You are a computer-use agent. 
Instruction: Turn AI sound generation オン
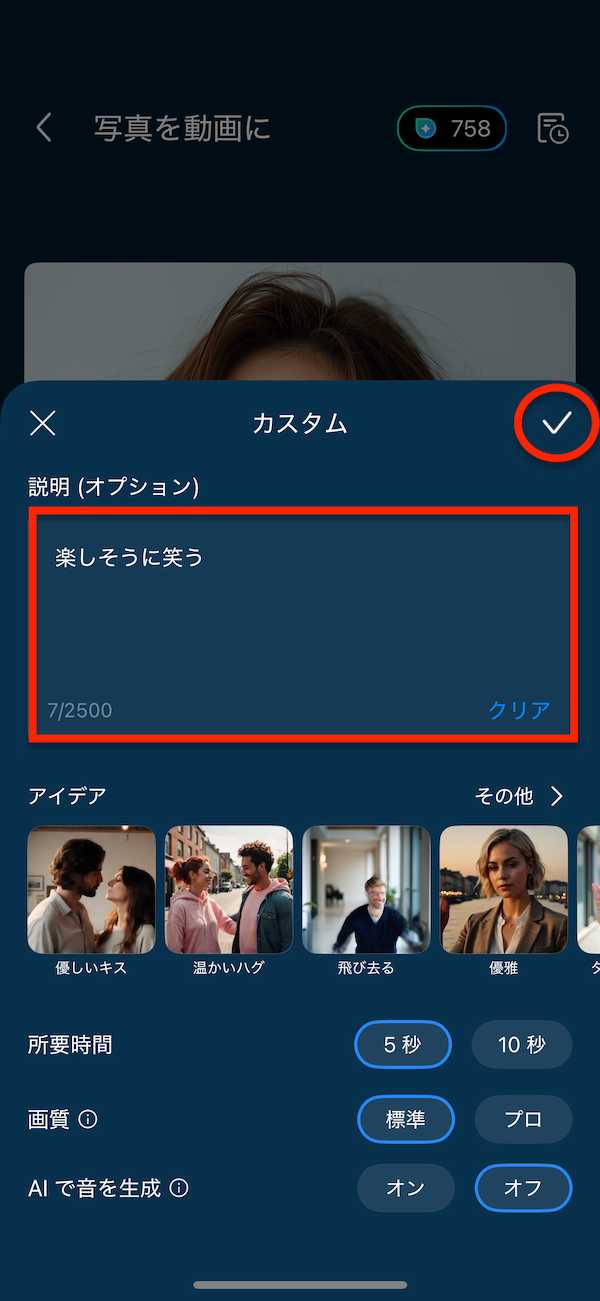coord(406,1188)
